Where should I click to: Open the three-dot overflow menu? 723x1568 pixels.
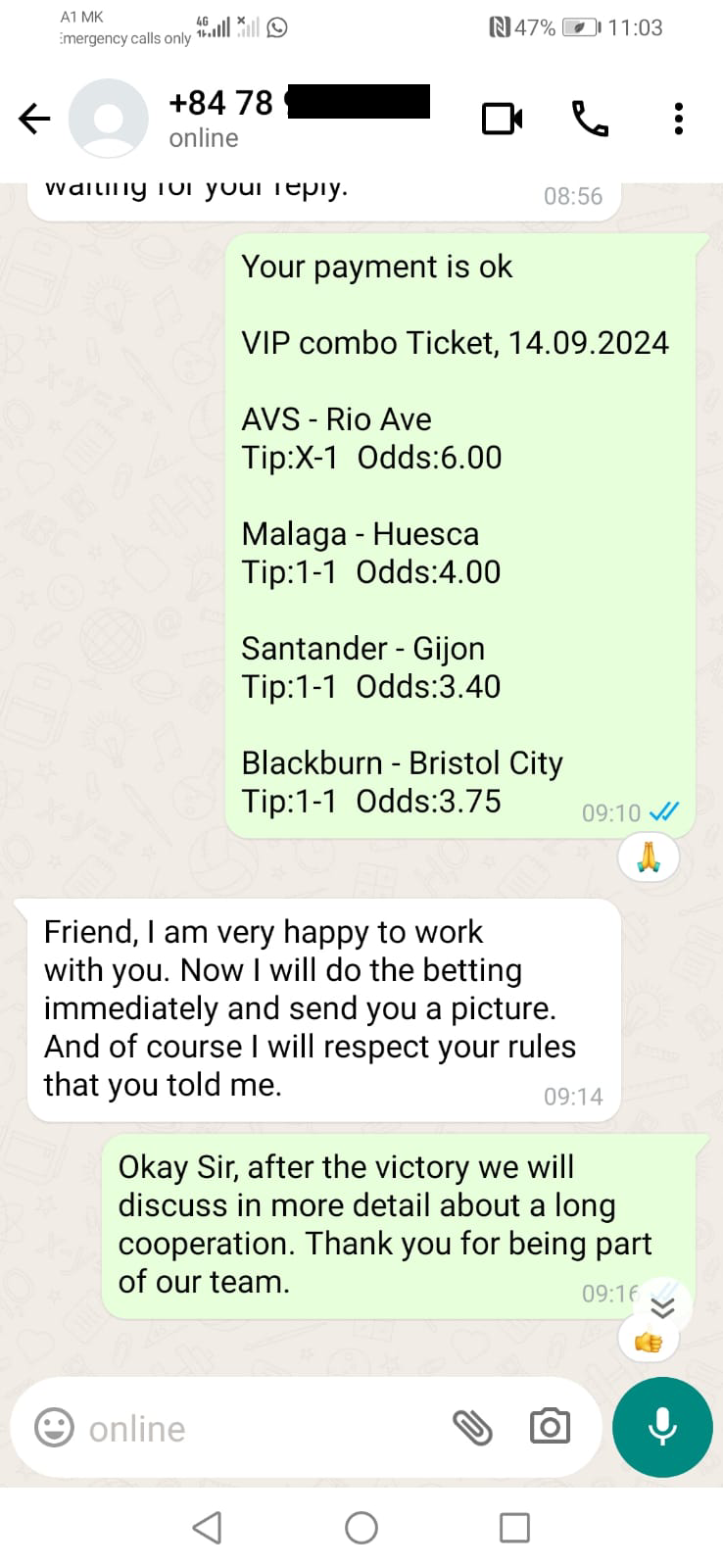pos(678,119)
